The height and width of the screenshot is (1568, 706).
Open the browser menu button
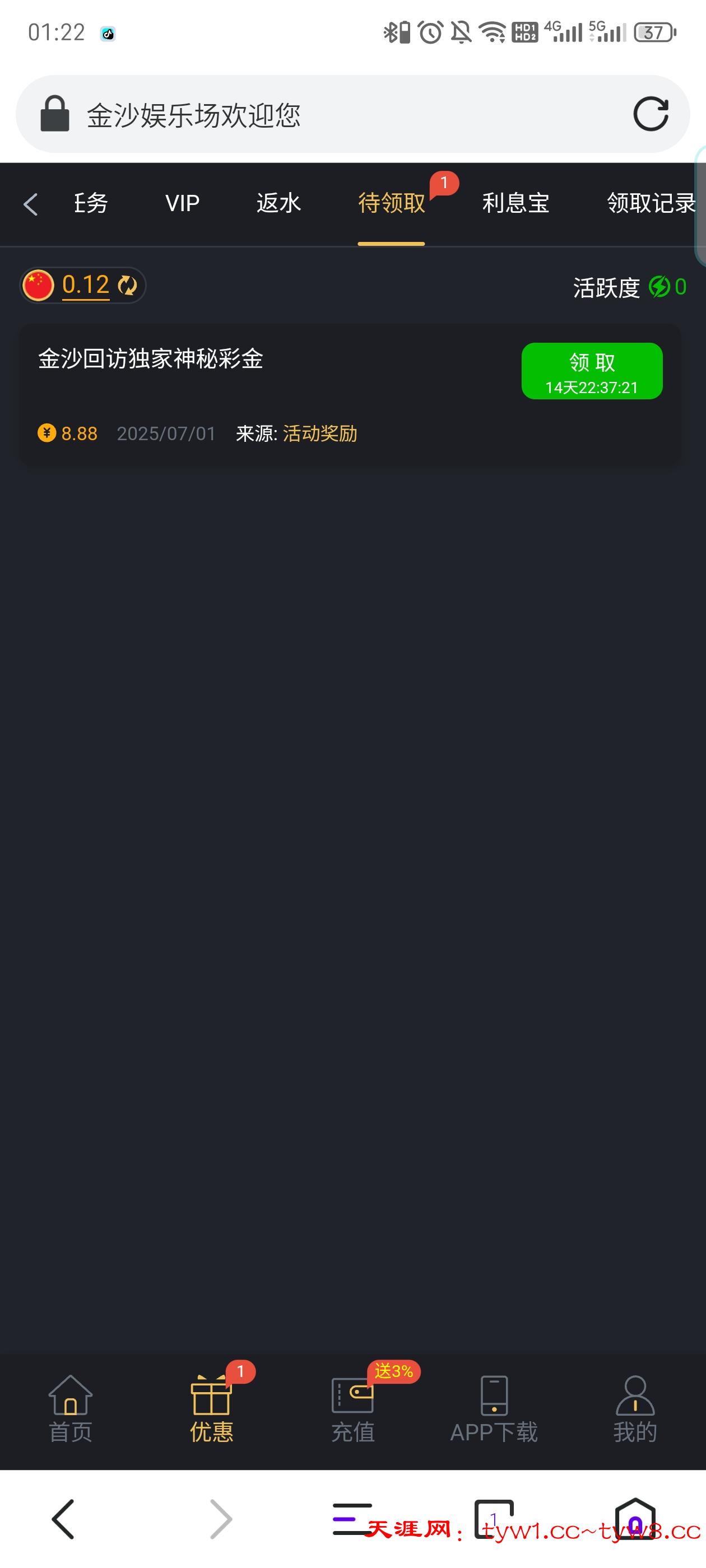click(x=352, y=1518)
